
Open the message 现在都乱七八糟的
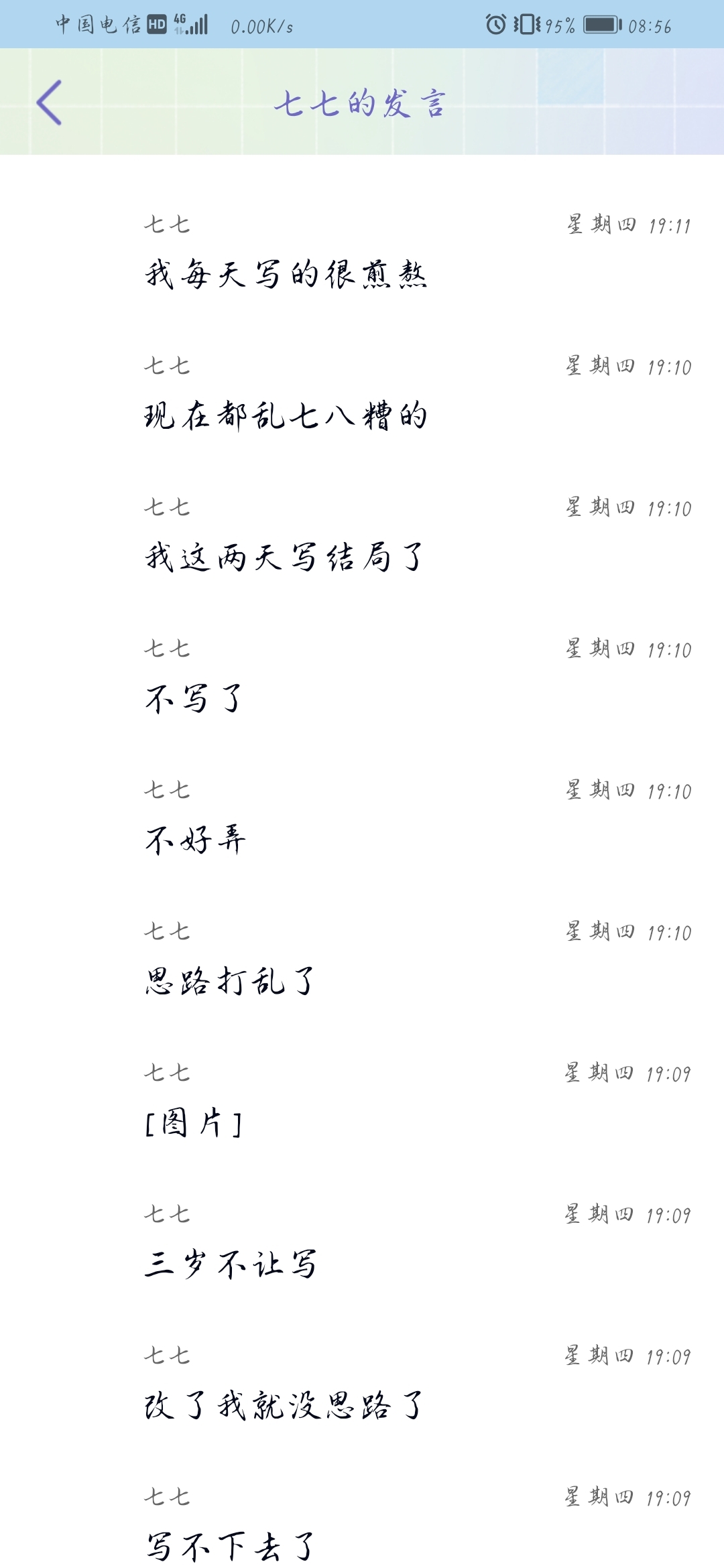(x=286, y=415)
